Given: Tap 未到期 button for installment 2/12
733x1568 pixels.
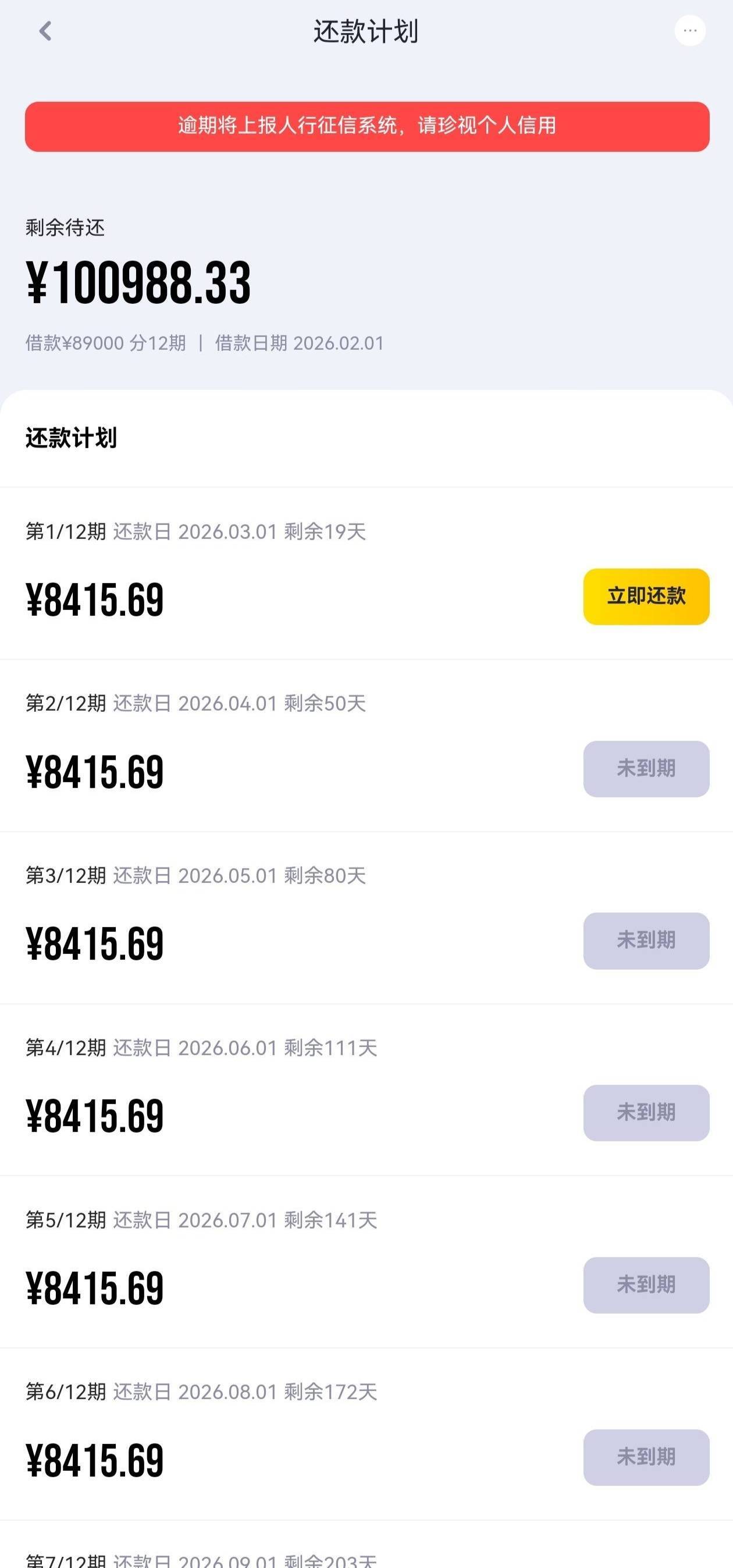Looking at the screenshot, I should (646, 769).
